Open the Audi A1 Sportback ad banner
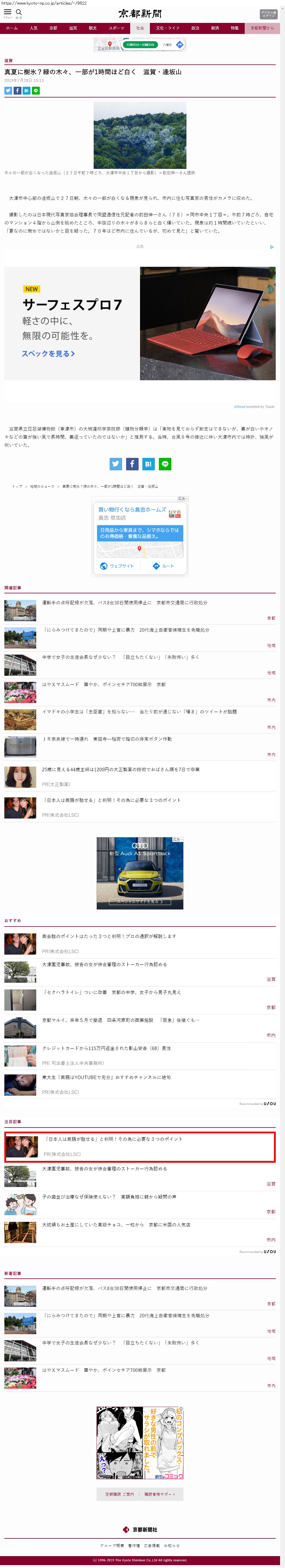 (x=140, y=873)
